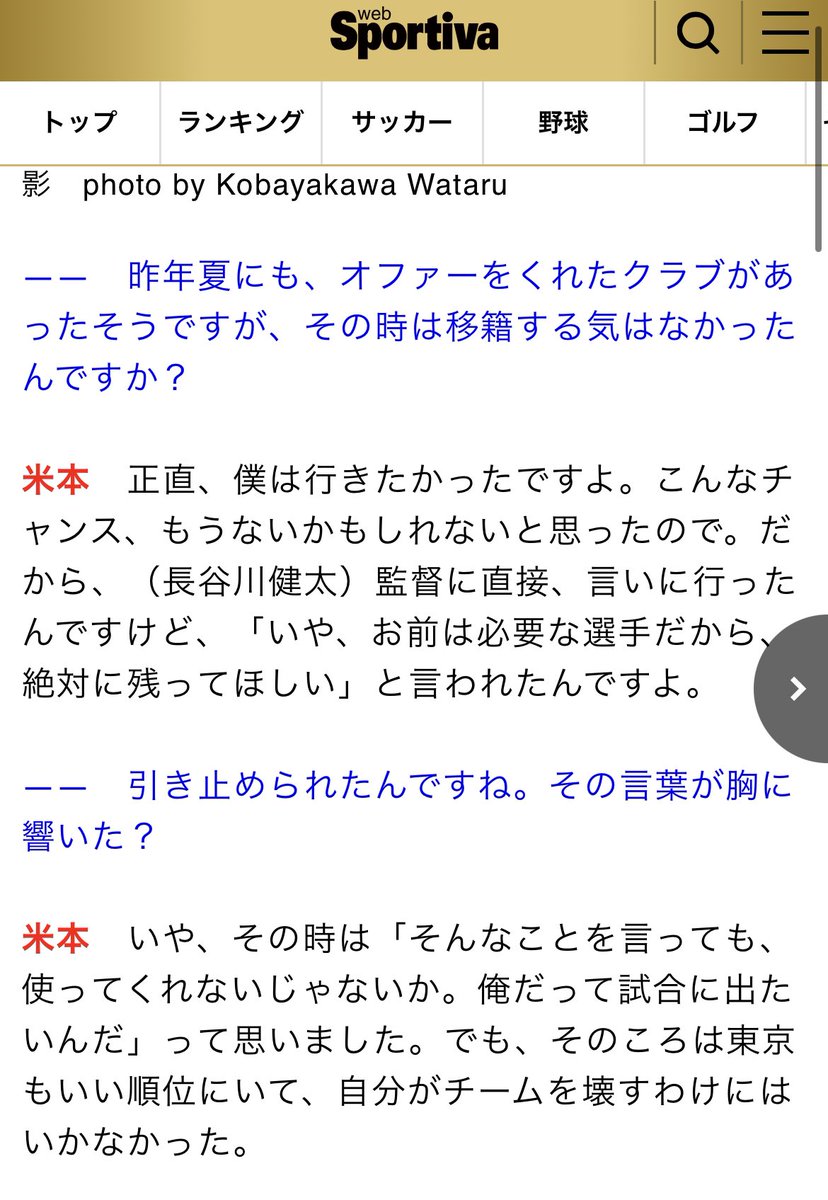
Task: Open the hamburger menu
Action: pos(784,36)
